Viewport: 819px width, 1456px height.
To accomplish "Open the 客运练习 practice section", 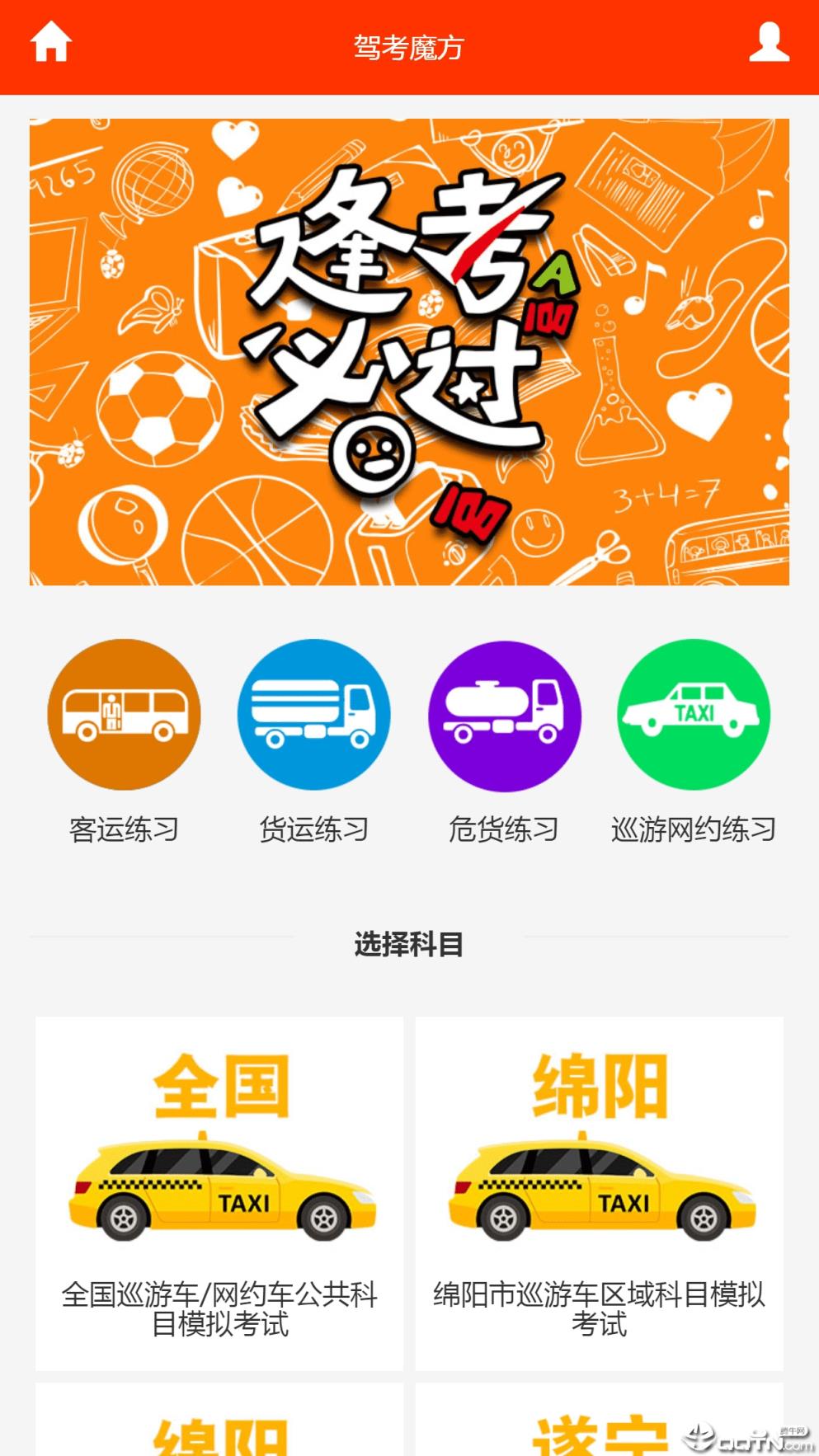I will tap(124, 830).
